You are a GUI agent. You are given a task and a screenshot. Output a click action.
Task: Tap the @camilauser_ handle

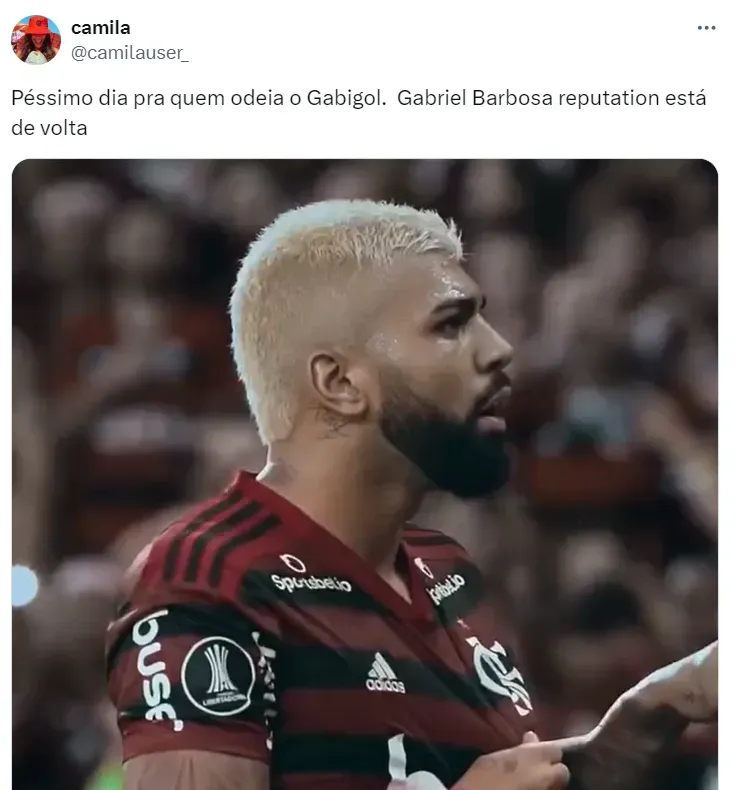point(129,53)
